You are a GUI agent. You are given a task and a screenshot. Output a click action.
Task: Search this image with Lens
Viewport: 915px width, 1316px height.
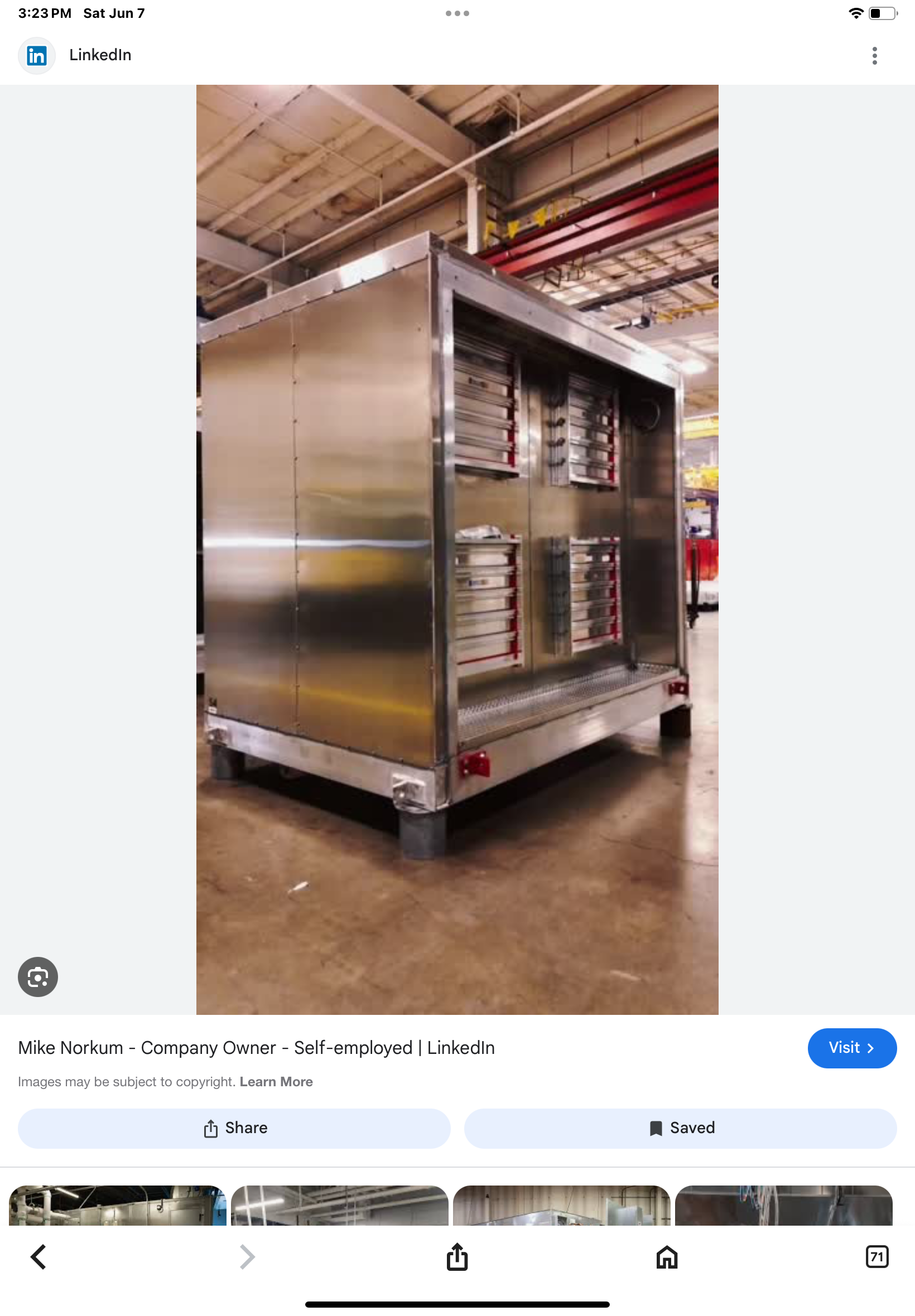[38, 976]
